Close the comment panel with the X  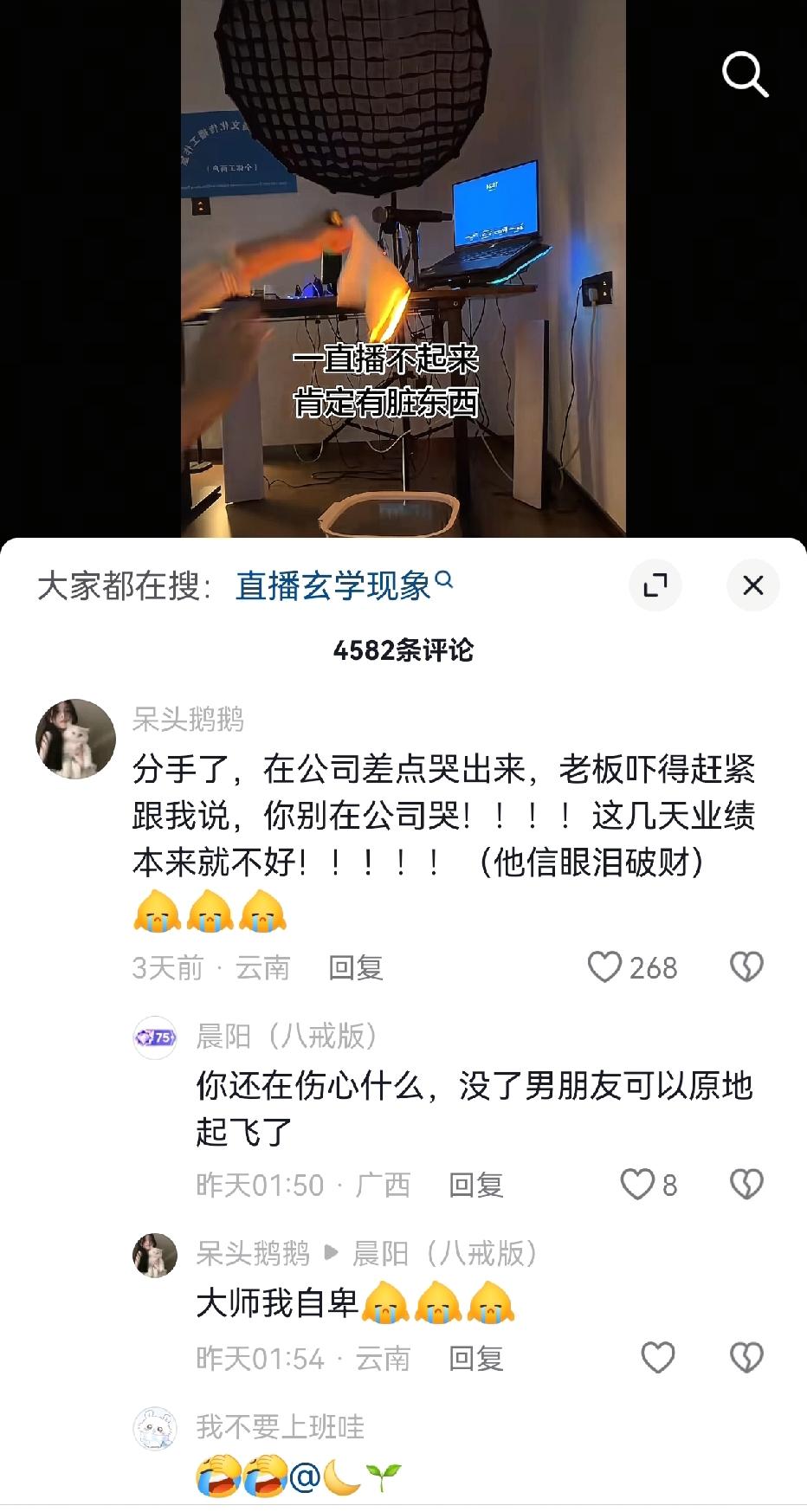click(x=752, y=585)
